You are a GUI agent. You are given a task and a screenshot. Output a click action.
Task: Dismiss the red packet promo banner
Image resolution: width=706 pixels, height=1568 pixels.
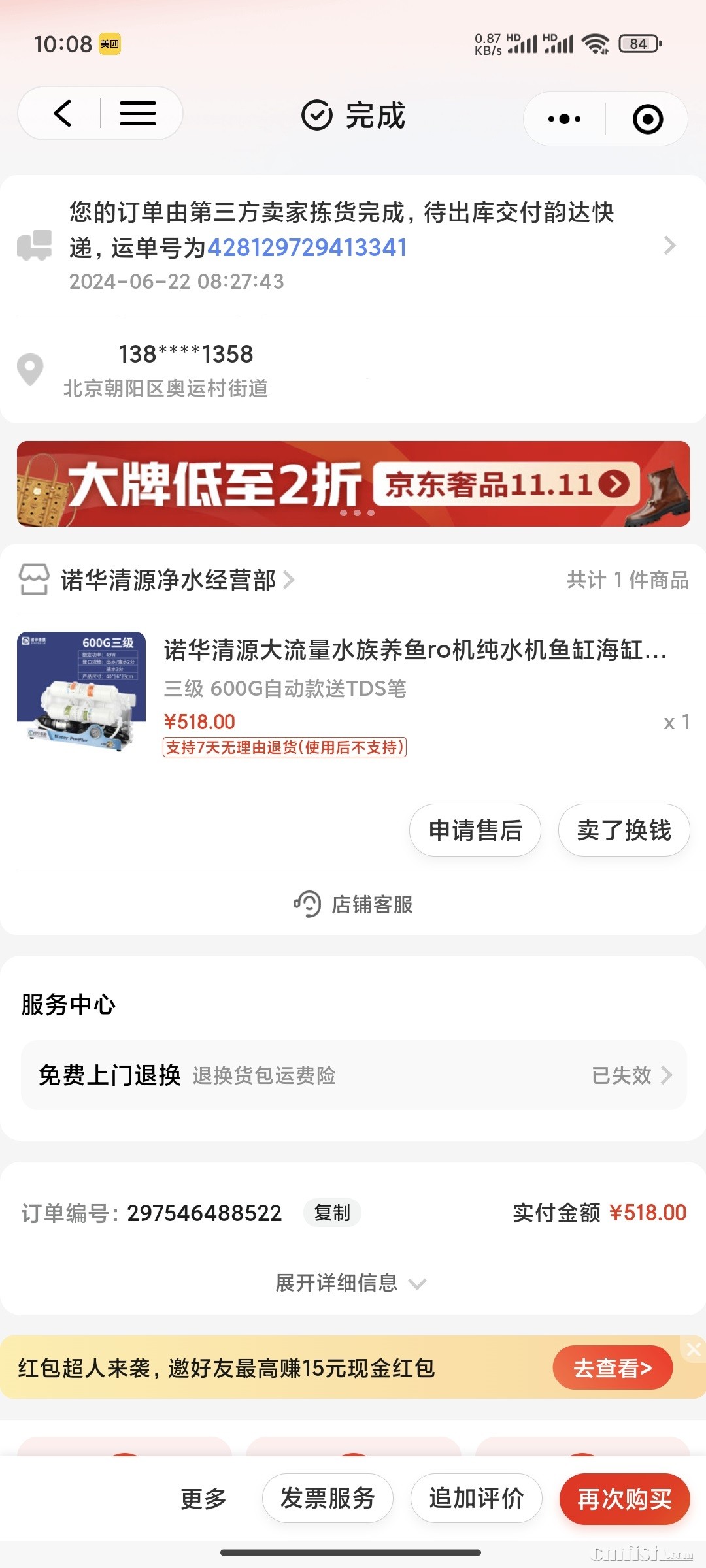(694, 1349)
